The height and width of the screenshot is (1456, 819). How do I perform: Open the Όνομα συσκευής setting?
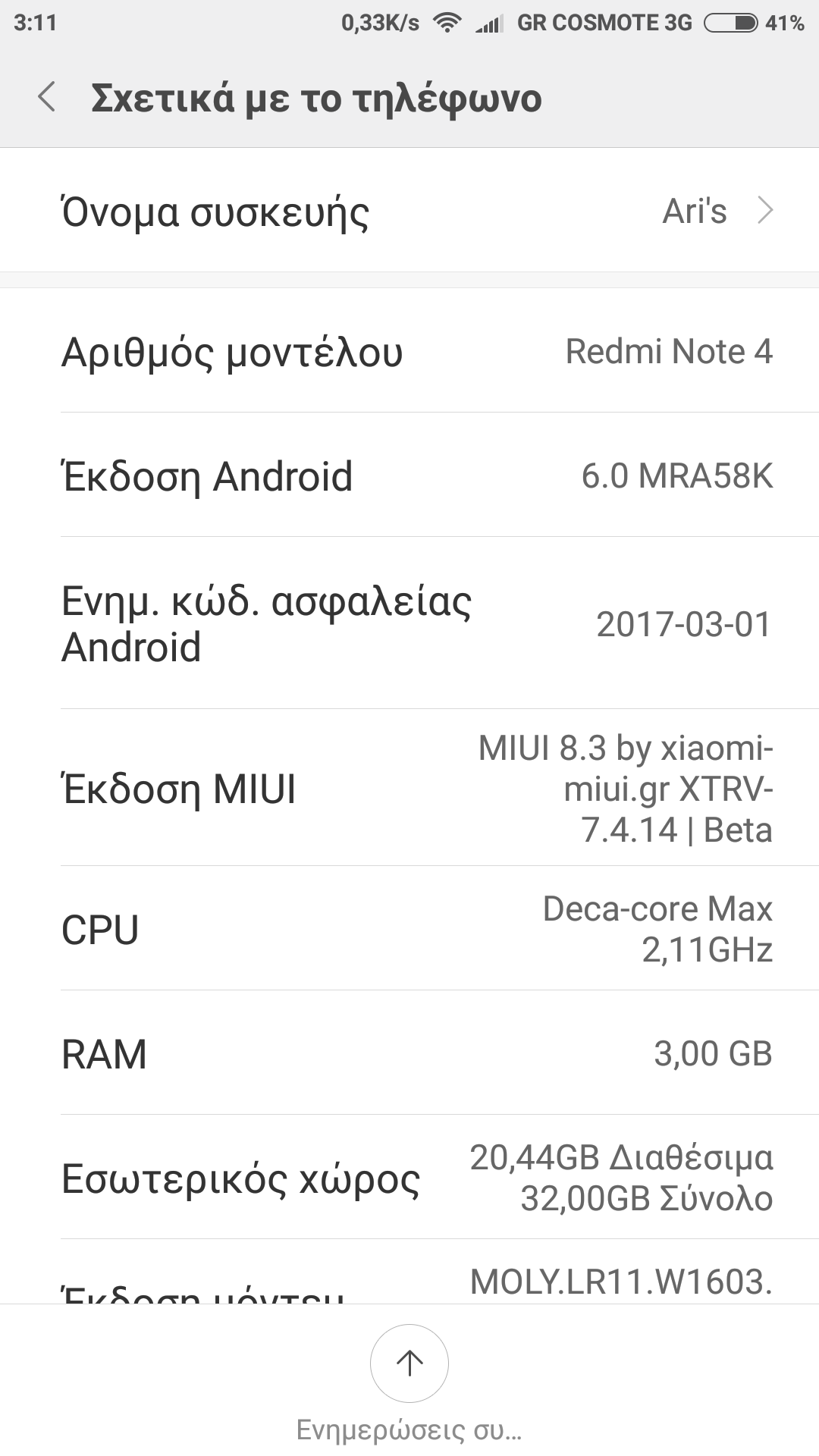tap(409, 211)
